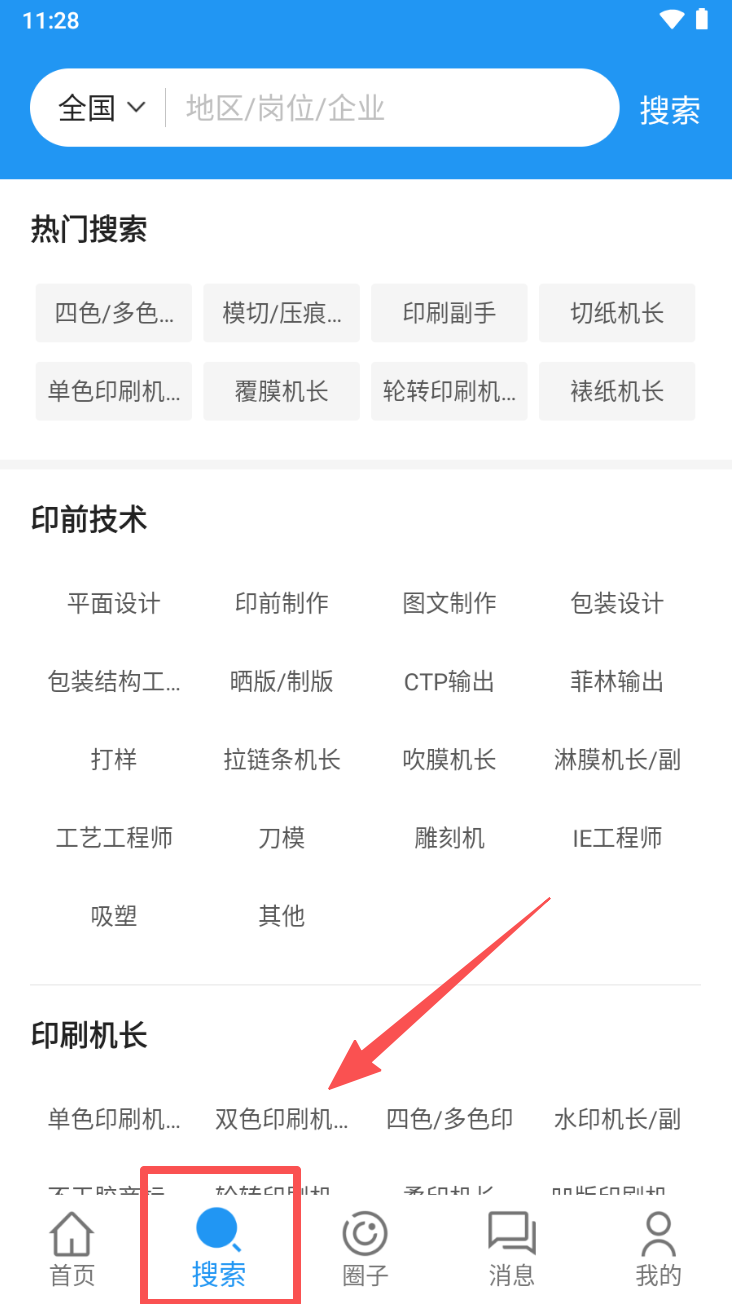Open the 菲林输出 category
The height and width of the screenshot is (1304, 732).
(x=617, y=682)
